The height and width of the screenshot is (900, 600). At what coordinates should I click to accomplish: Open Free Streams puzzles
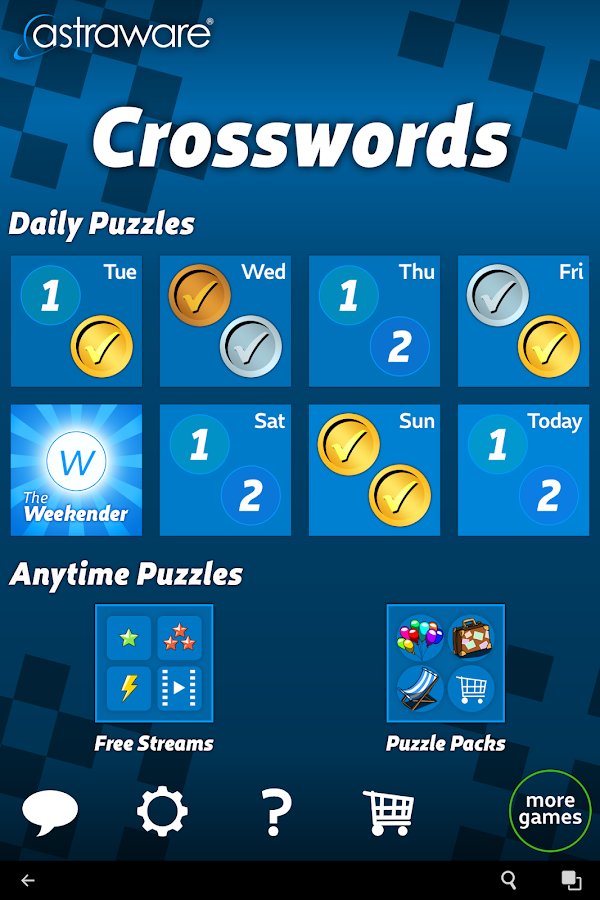point(154,663)
